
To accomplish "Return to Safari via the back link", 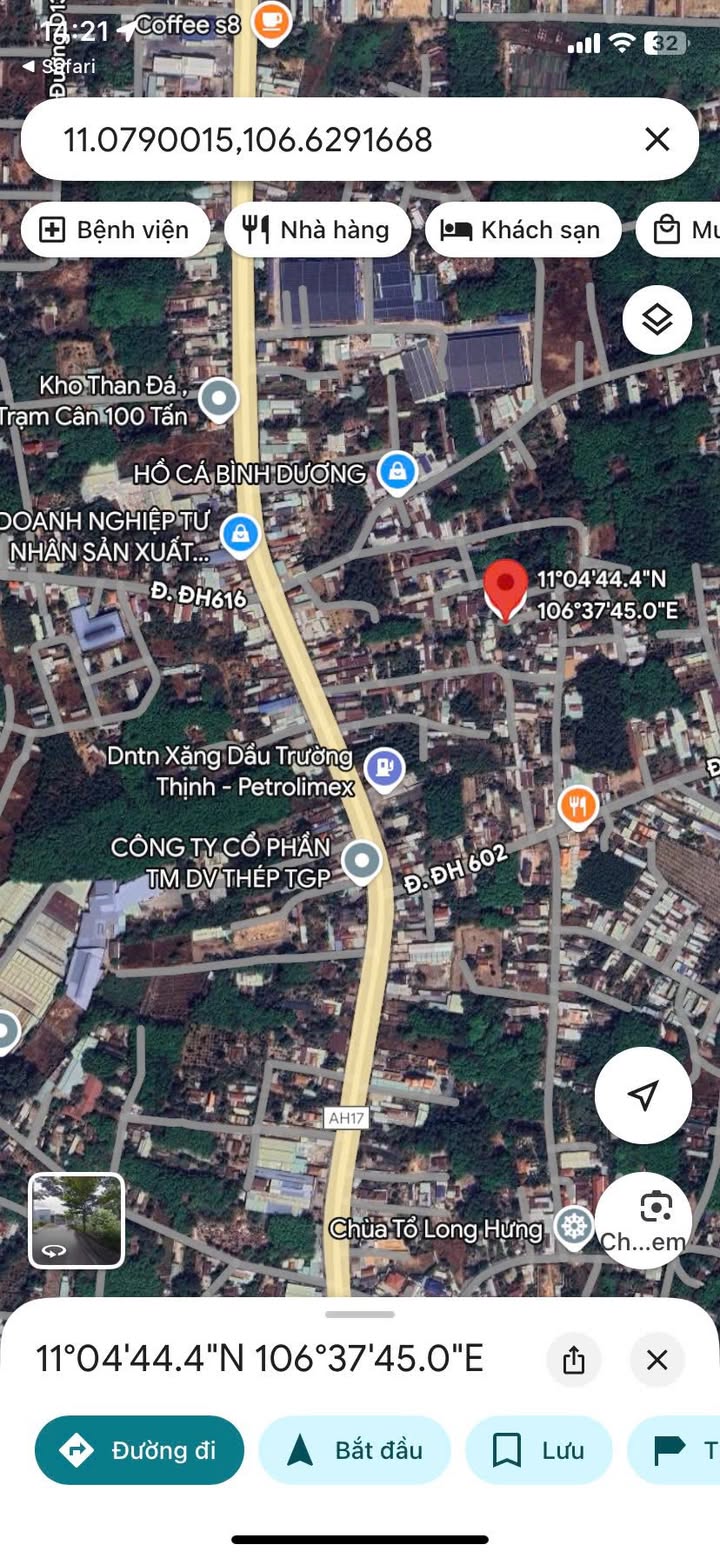I will pos(58,66).
